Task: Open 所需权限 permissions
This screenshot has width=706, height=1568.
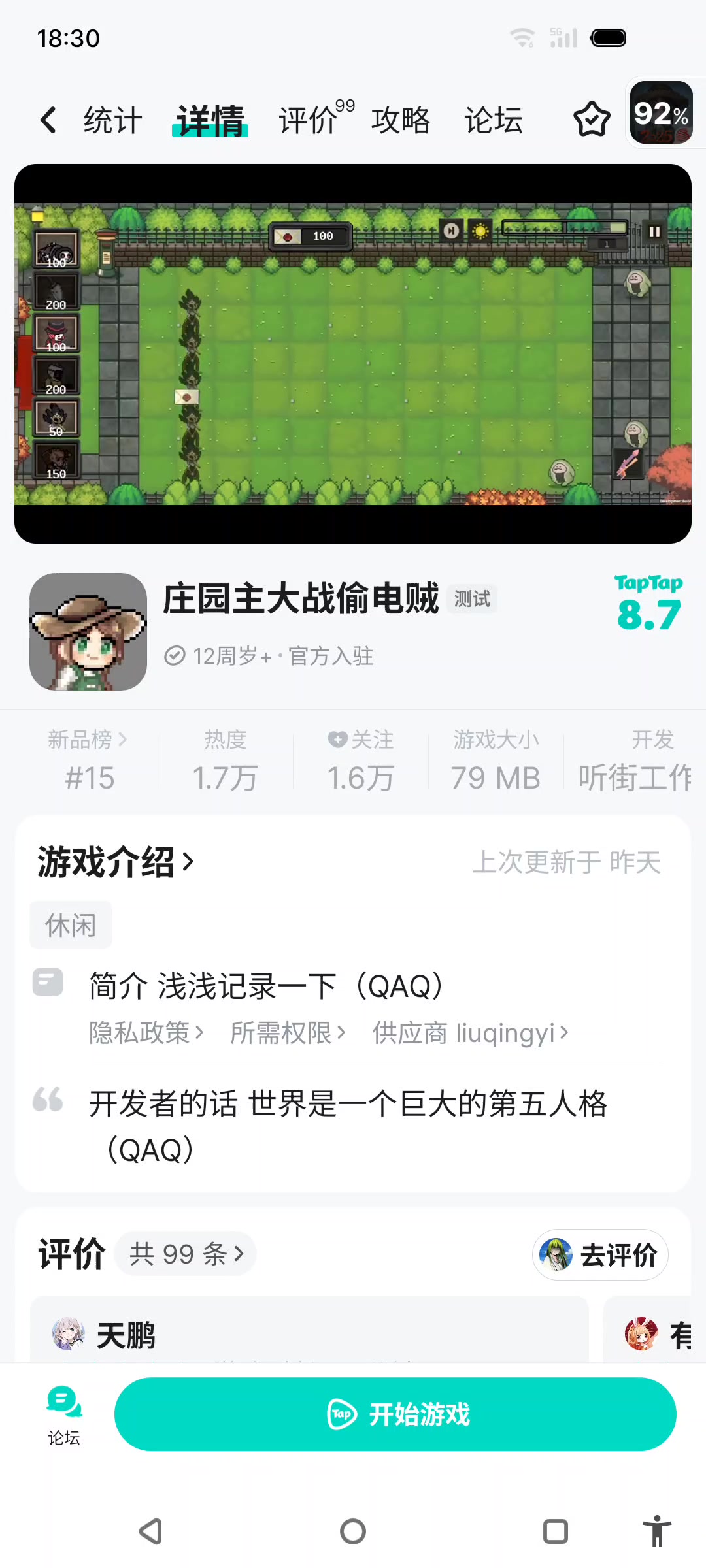Action: click(x=288, y=1033)
